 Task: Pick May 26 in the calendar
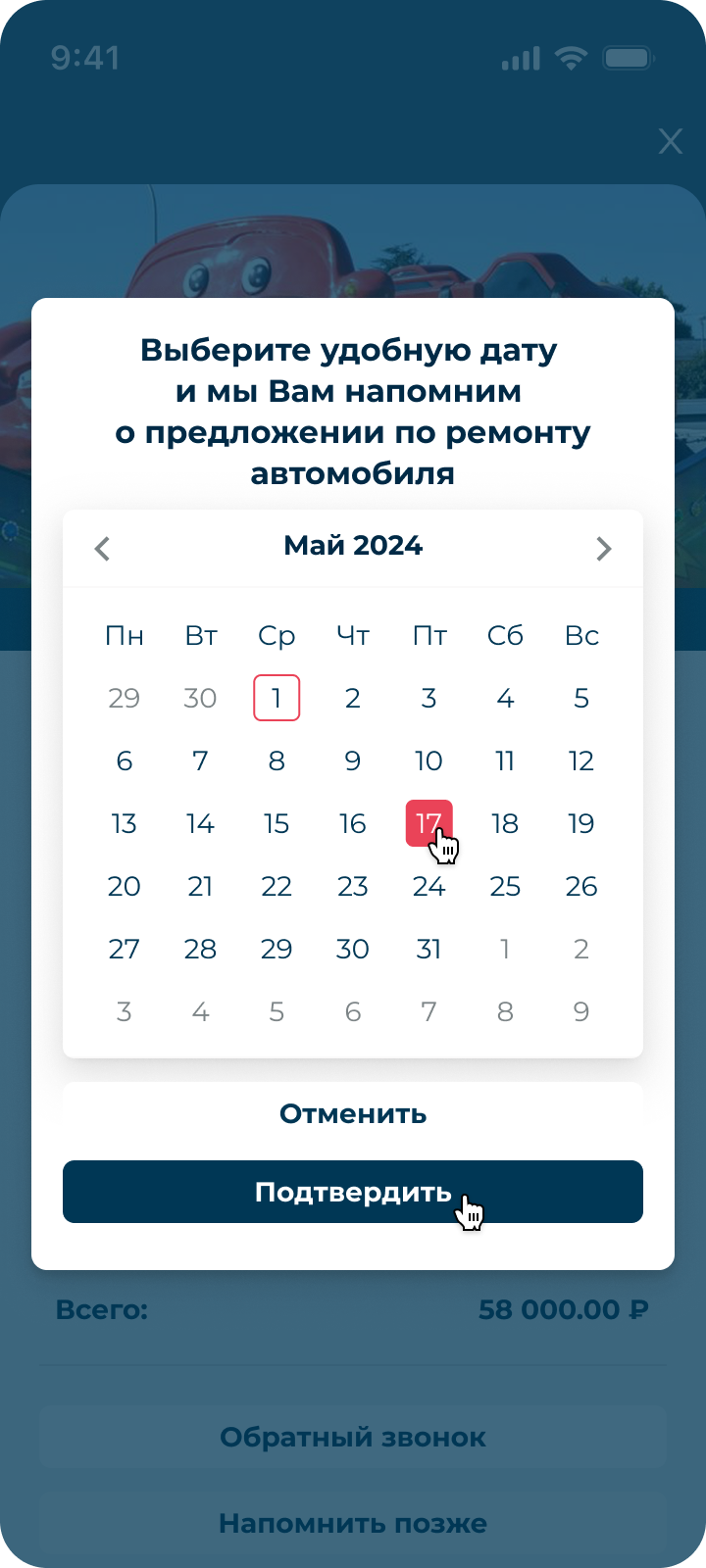[x=581, y=886]
